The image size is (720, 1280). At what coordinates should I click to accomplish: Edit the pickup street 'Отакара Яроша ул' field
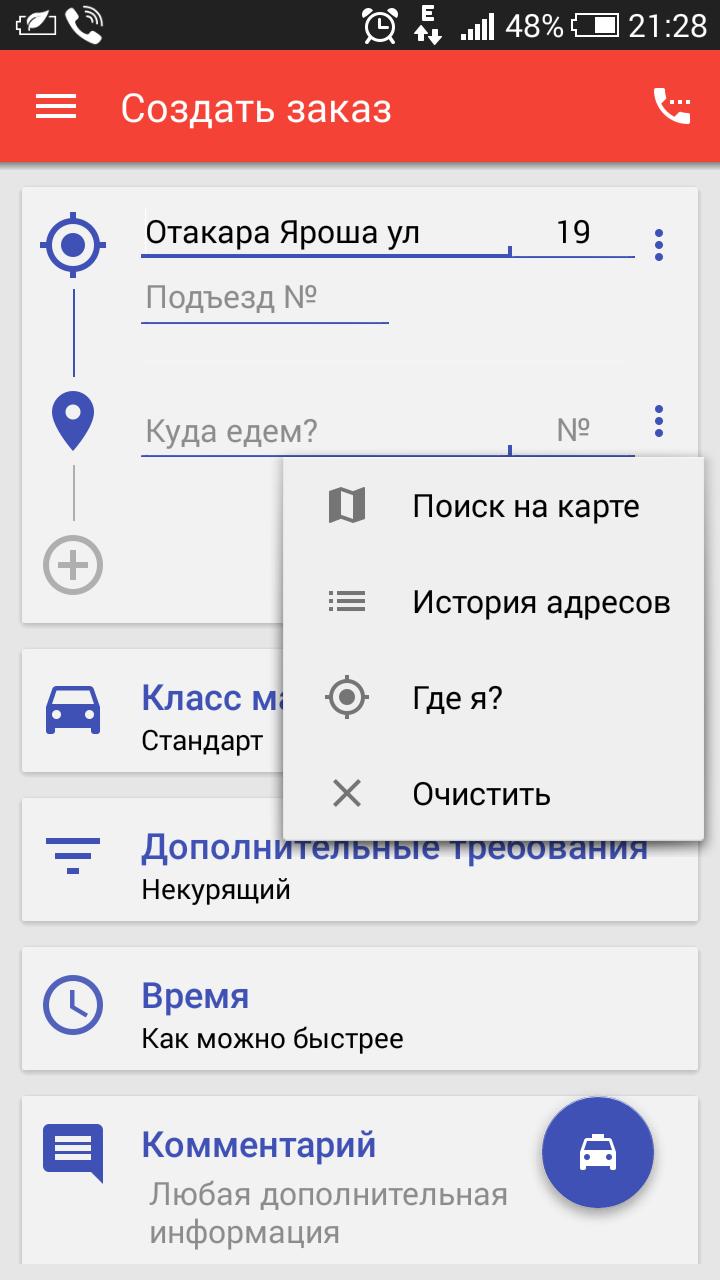(x=325, y=233)
